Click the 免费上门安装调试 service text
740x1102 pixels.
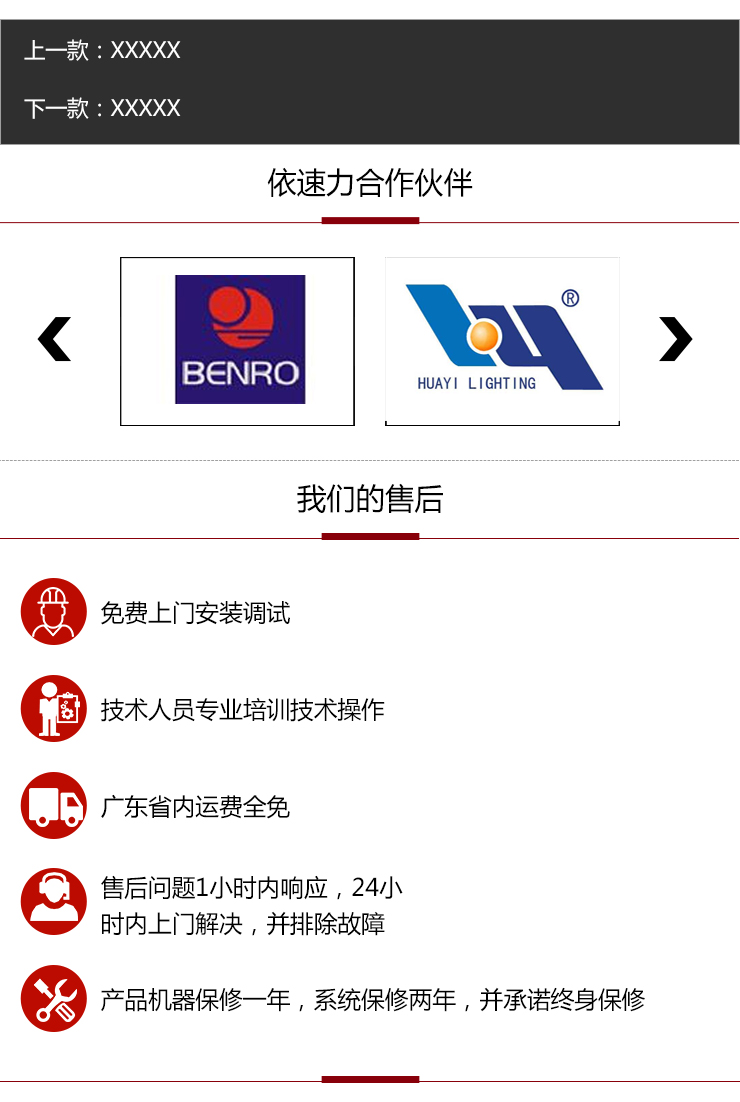pos(195,615)
